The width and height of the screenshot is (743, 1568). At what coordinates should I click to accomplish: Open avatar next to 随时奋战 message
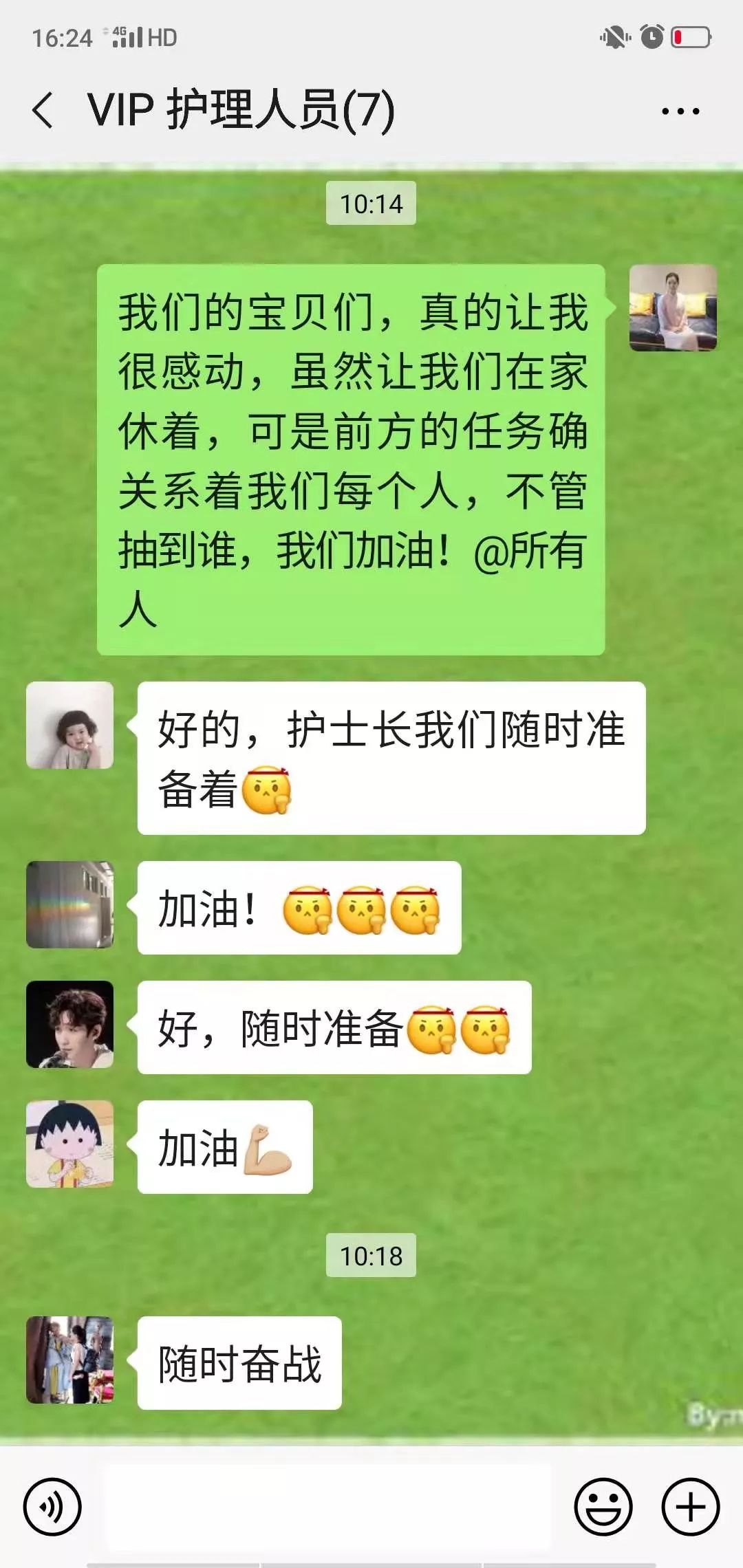coord(69,1360)
